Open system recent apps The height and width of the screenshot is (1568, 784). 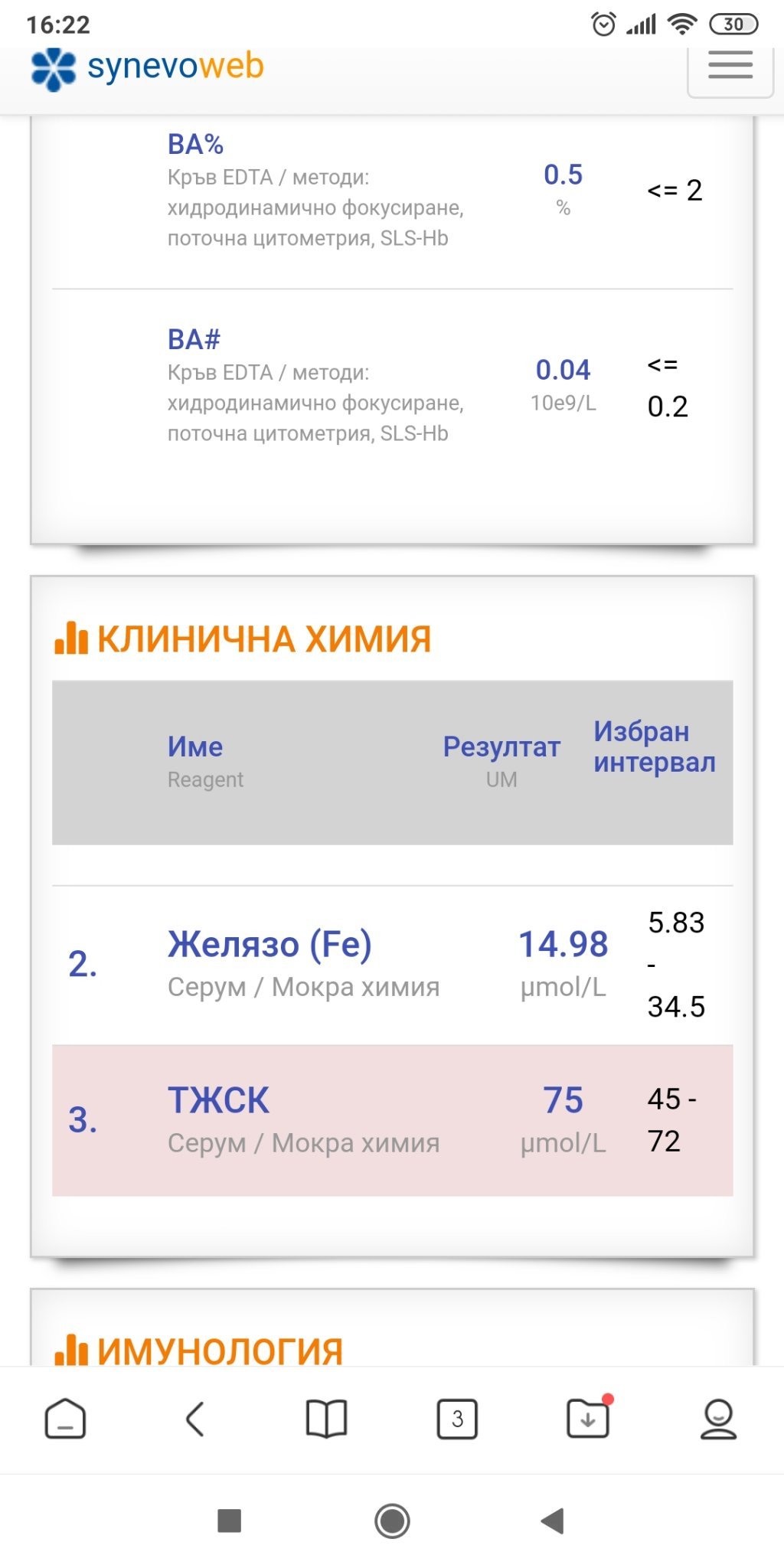[230, 1521]
